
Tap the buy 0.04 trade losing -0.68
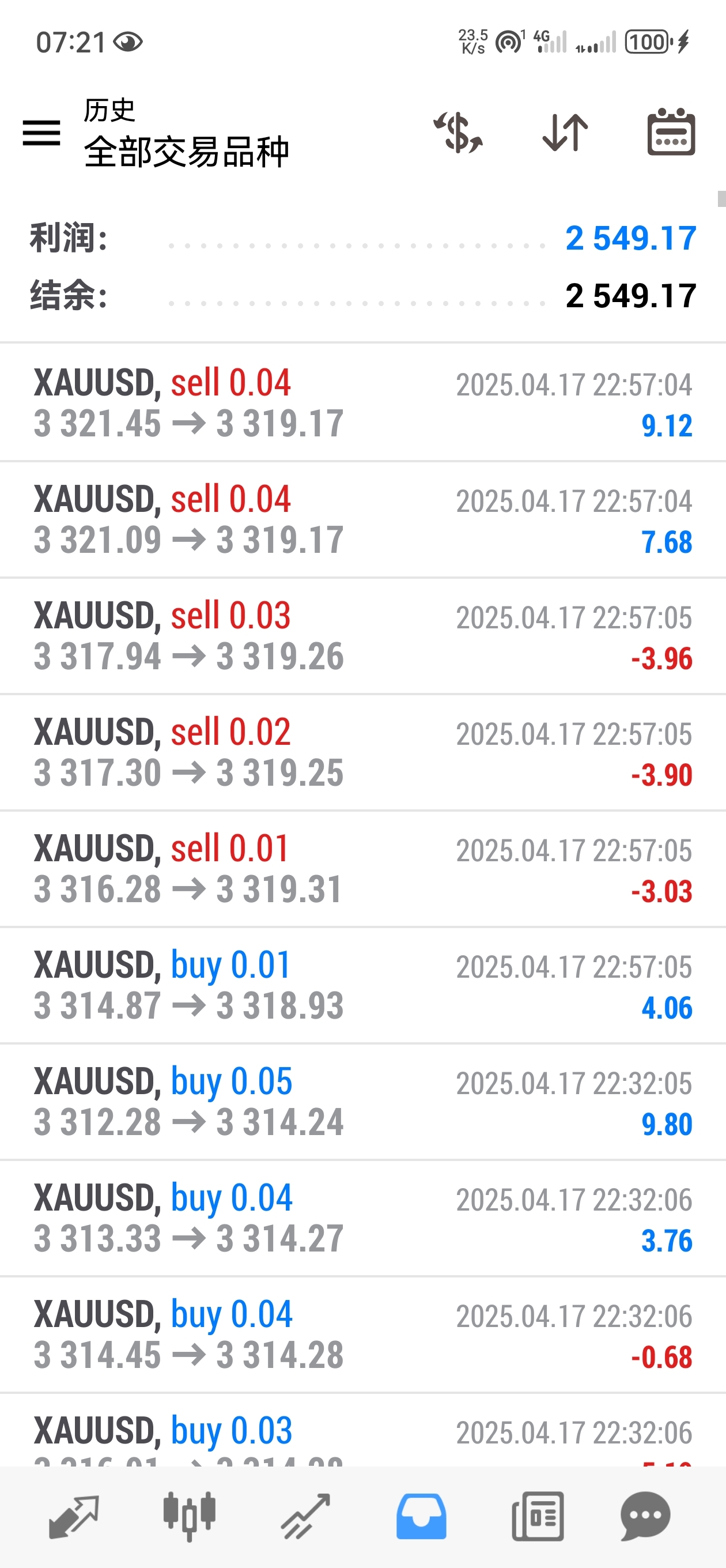coord(362,1335)
